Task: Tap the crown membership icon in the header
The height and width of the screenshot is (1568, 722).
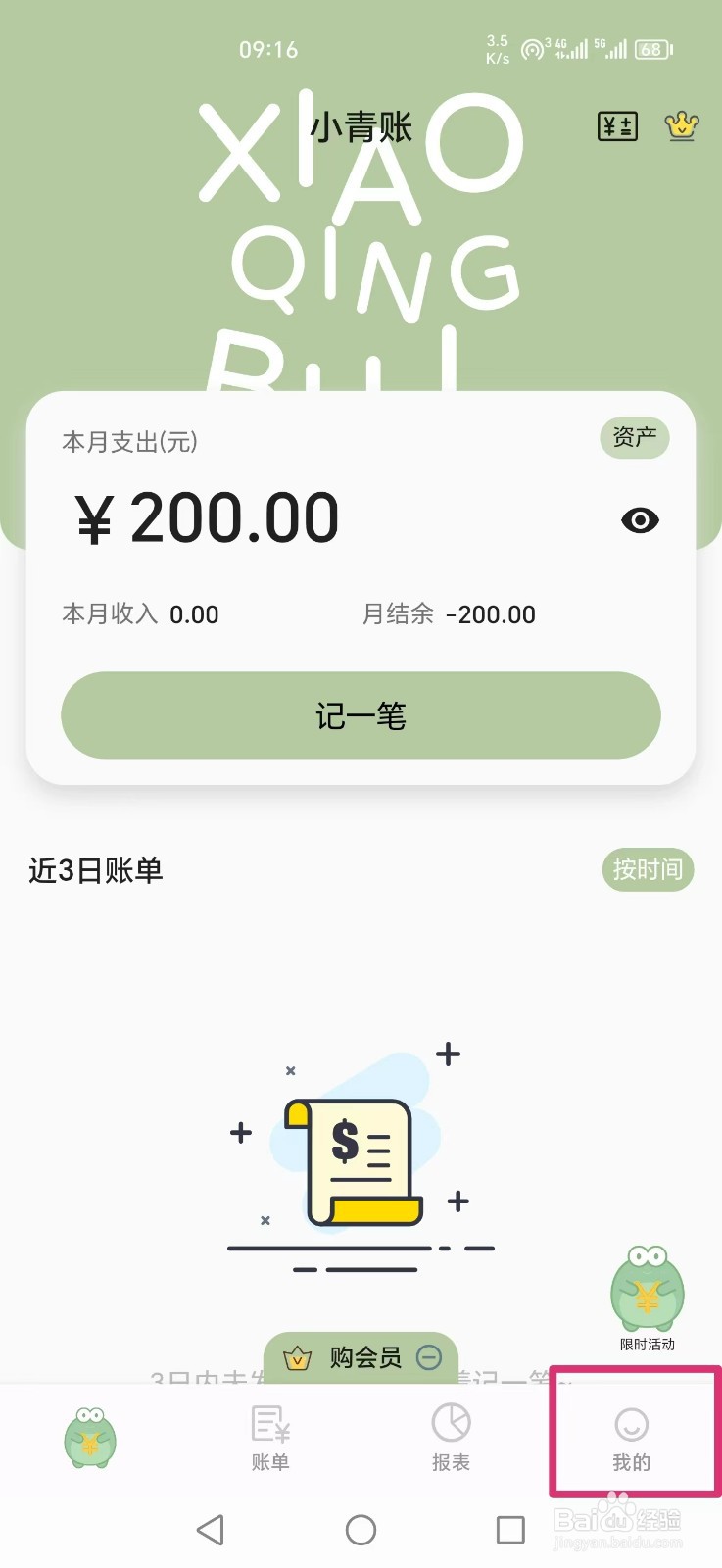Action: pyautogui.click(x=681, y=125)
